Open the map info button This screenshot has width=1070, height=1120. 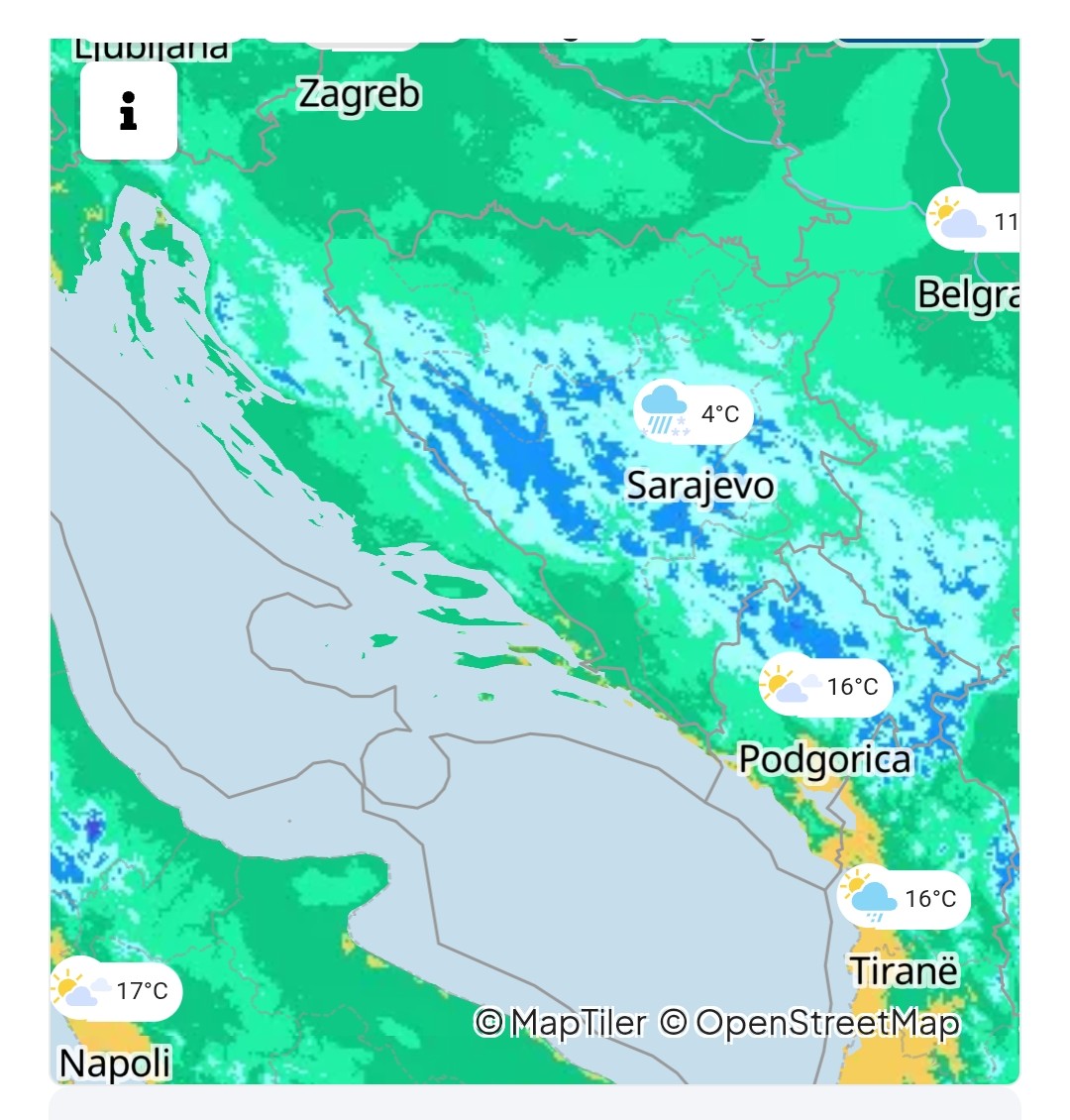coord(129,111)
